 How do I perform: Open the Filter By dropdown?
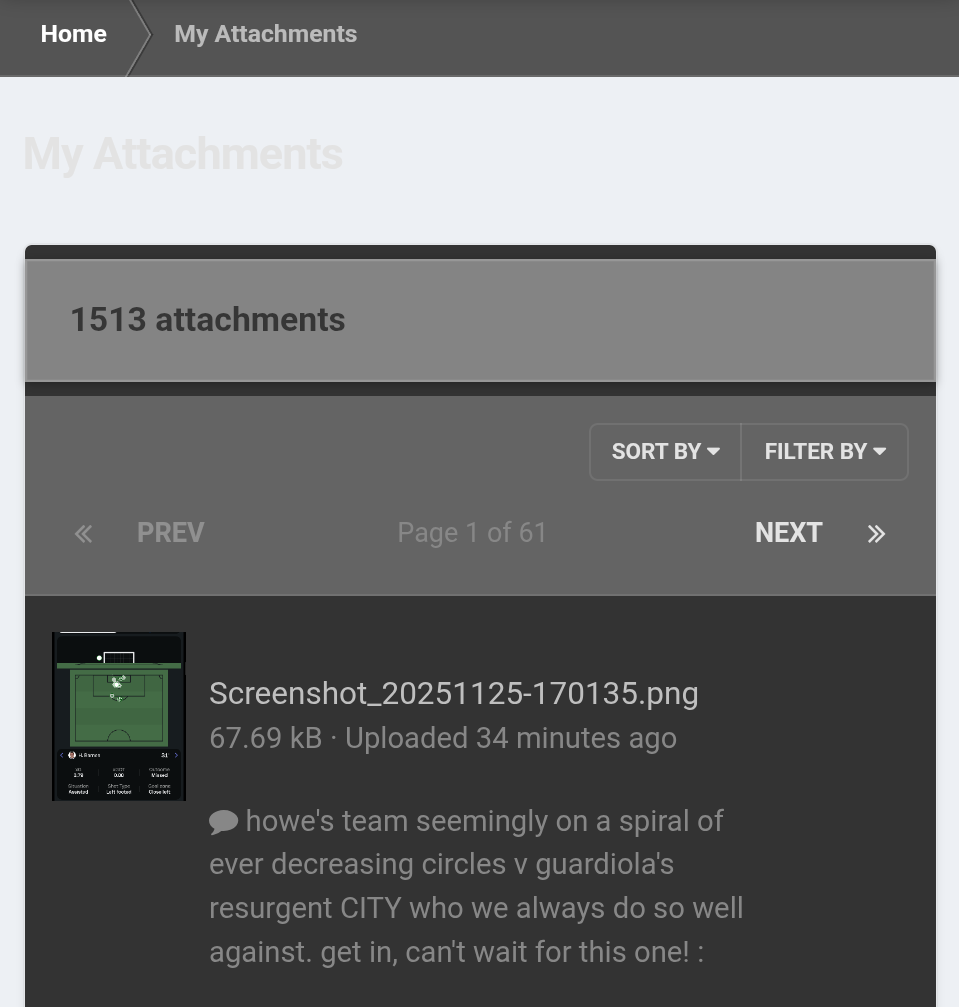tap(824, 452)
